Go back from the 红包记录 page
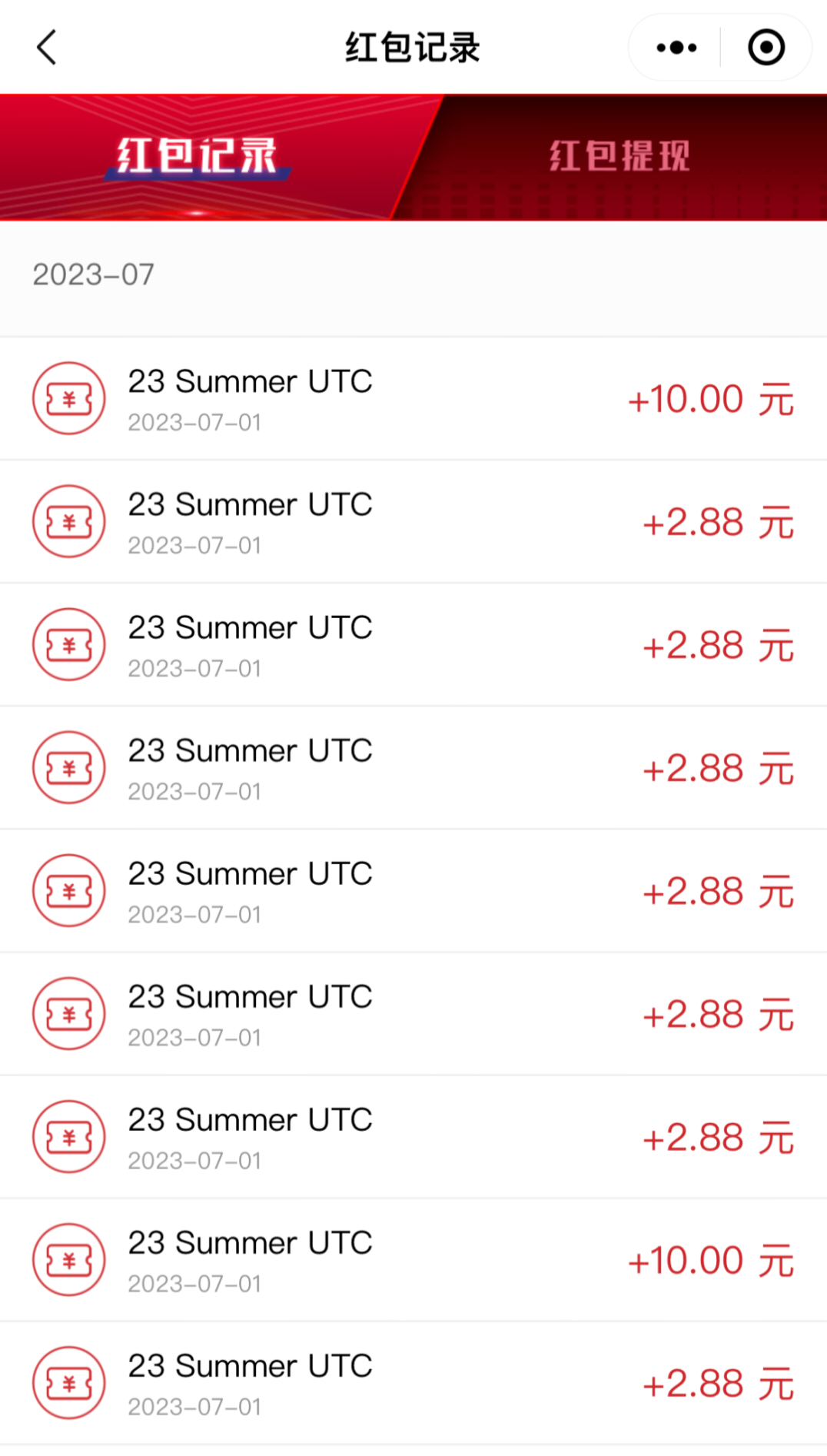This screenshot has width=827, height=1456. click(47, 48)
